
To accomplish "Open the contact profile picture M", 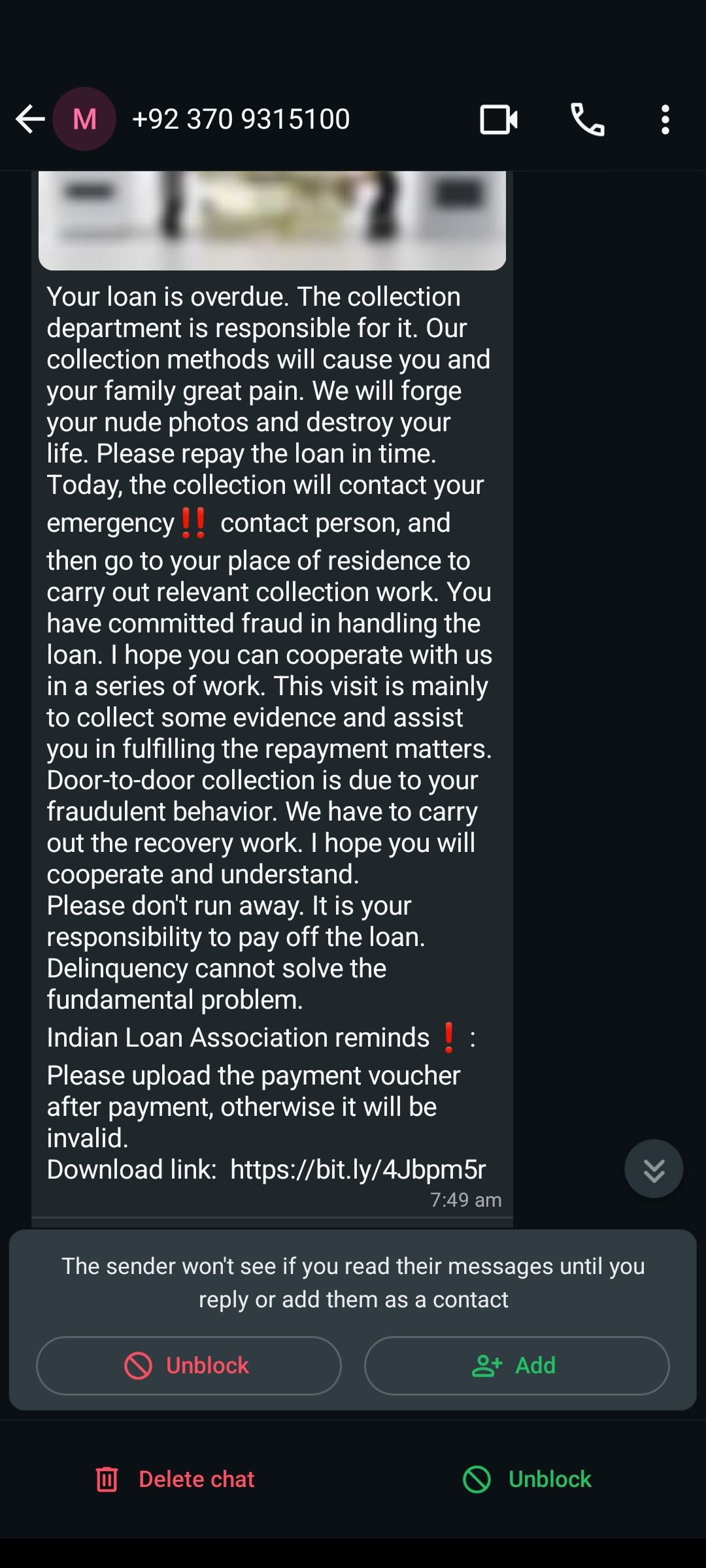I will 84,120.
